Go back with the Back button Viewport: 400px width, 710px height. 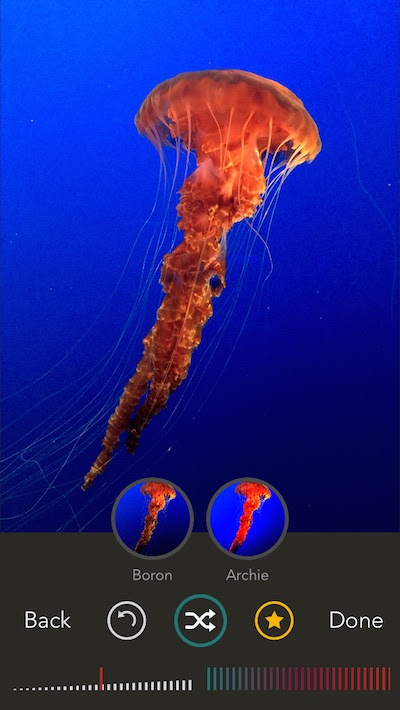48,620
